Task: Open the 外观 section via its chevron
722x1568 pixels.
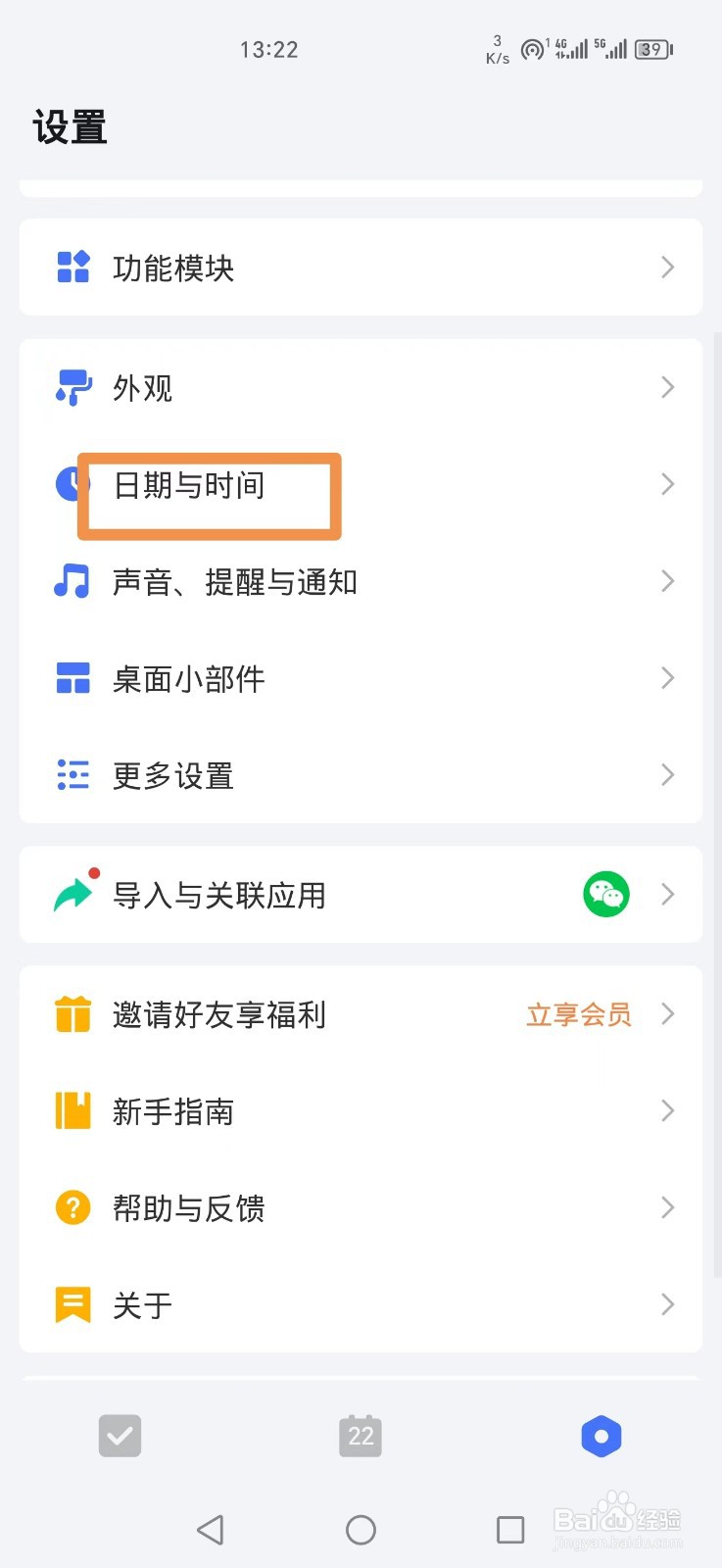Action: click(x=668, y=386)
